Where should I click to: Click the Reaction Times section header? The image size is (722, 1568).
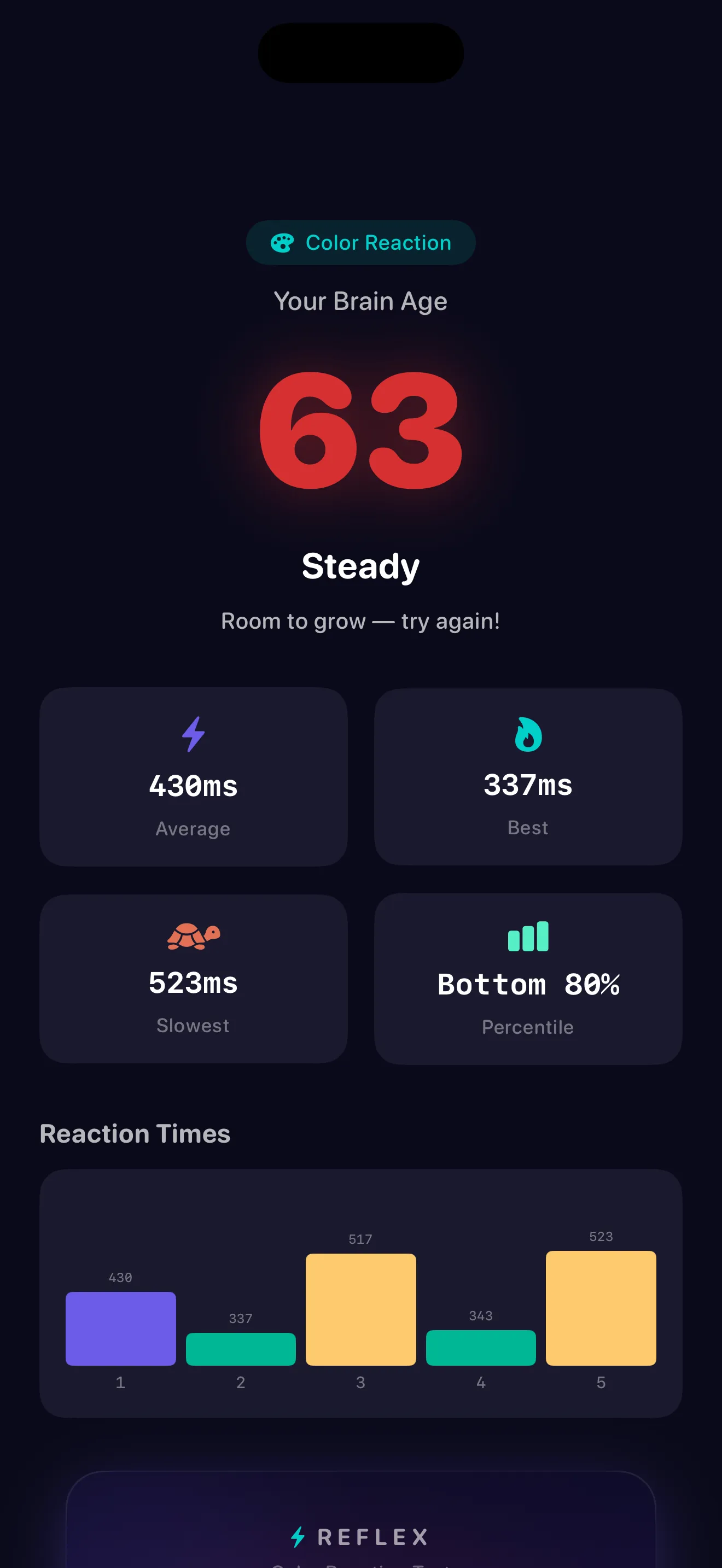coord(135,1133)
